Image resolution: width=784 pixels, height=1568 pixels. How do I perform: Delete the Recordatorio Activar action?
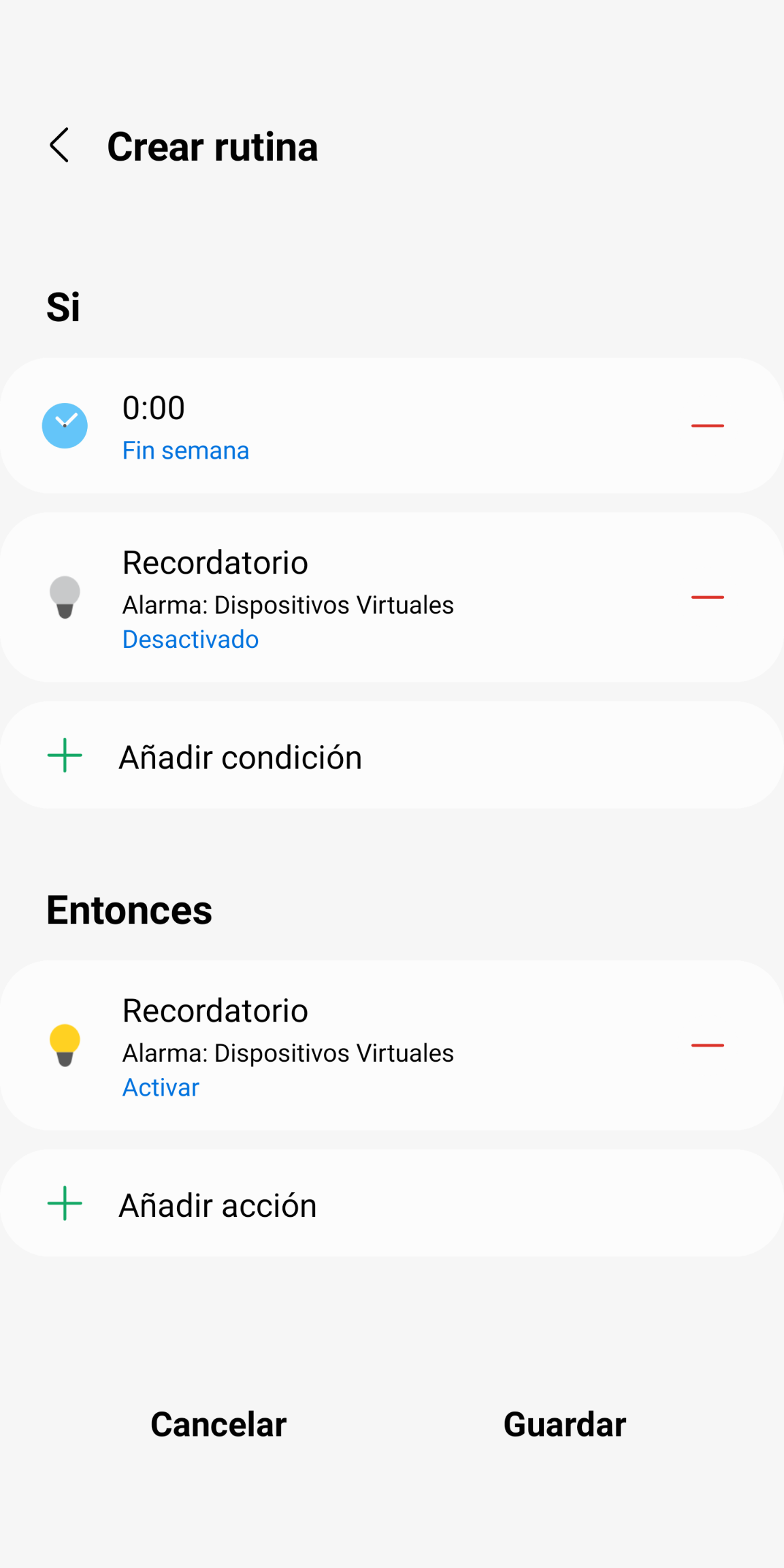tap(707, 1045)
